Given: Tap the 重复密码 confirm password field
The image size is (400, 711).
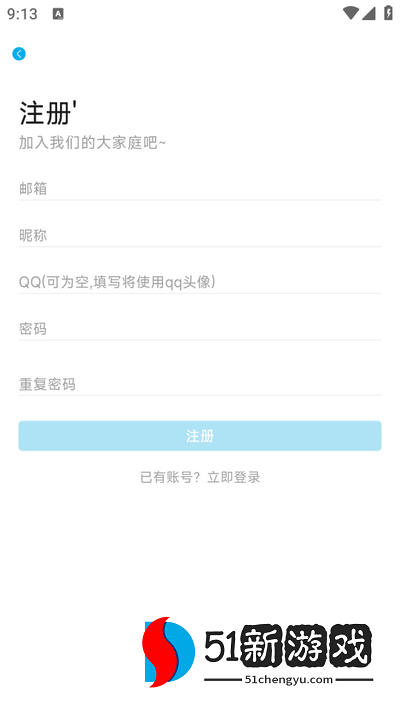Looking at the screenshot, I should [200, 384].
